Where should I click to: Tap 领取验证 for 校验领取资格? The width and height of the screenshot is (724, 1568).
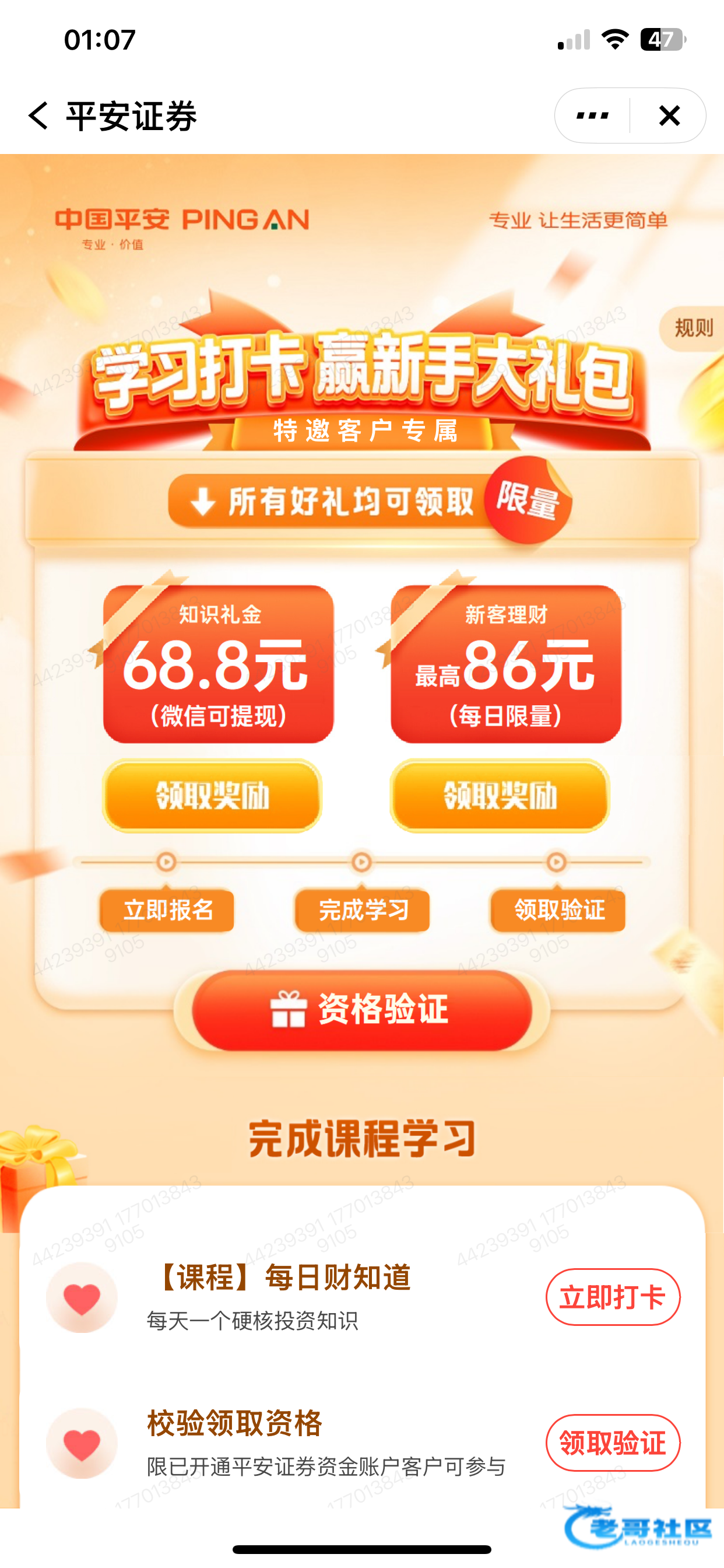click(612, 1443)
